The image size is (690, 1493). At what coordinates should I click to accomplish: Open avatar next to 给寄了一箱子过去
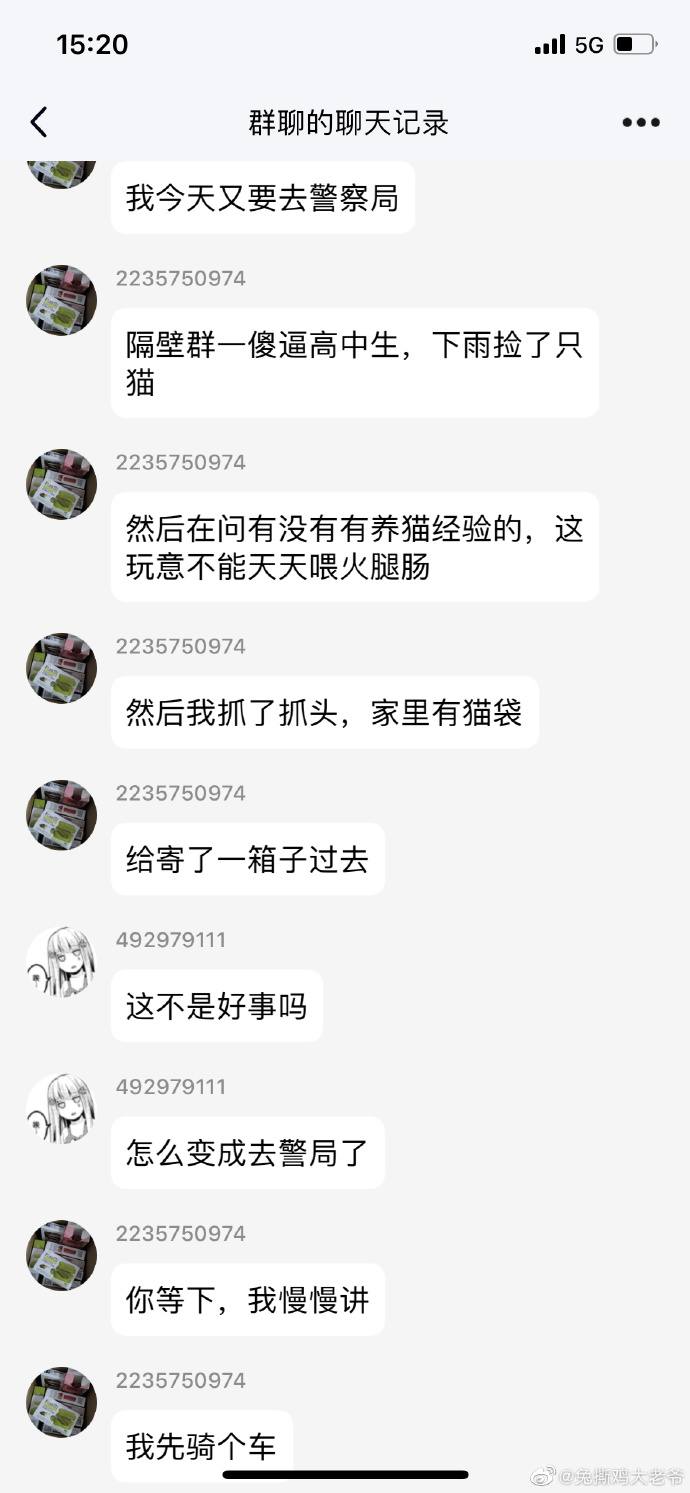click(61, 815)
